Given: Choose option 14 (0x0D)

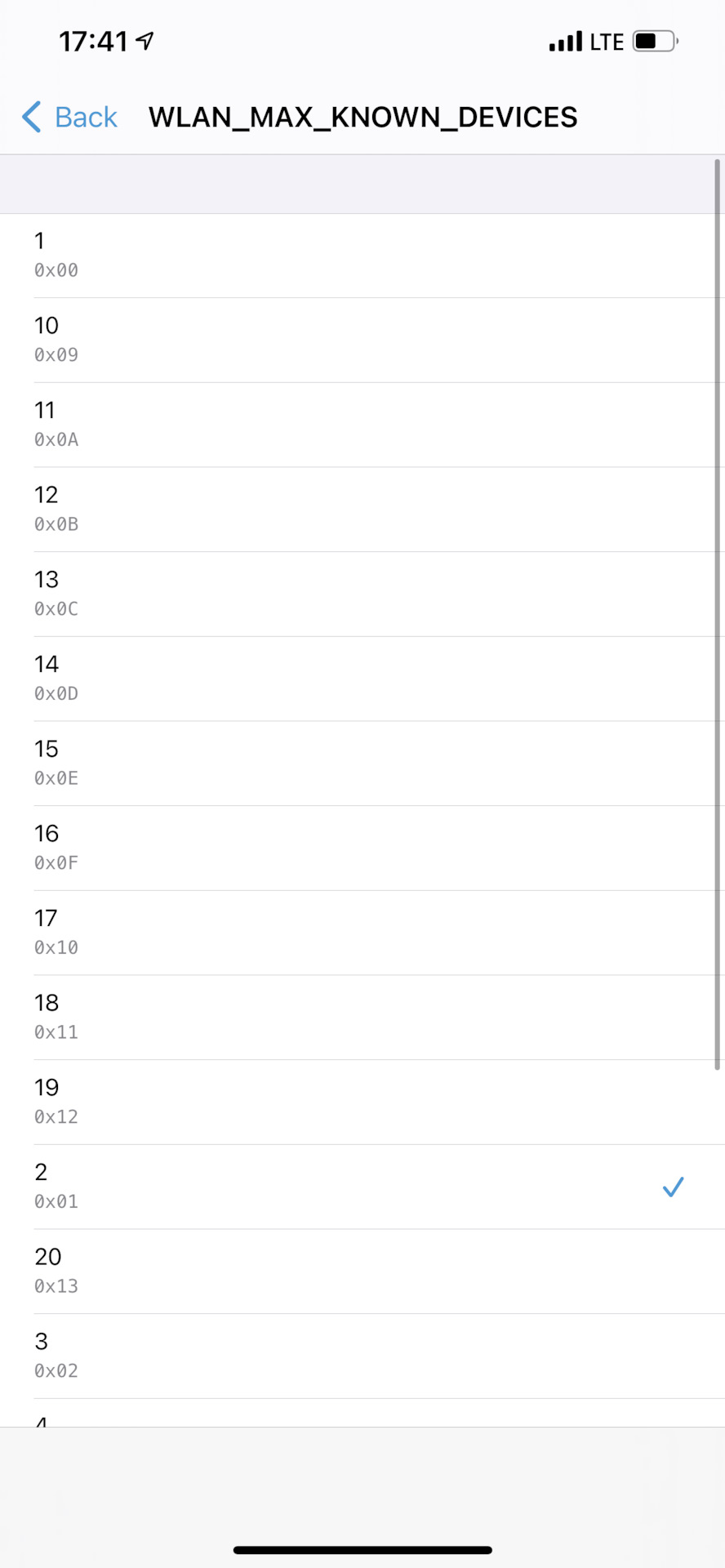Looking at the screenshot, I should coord(362,679).
